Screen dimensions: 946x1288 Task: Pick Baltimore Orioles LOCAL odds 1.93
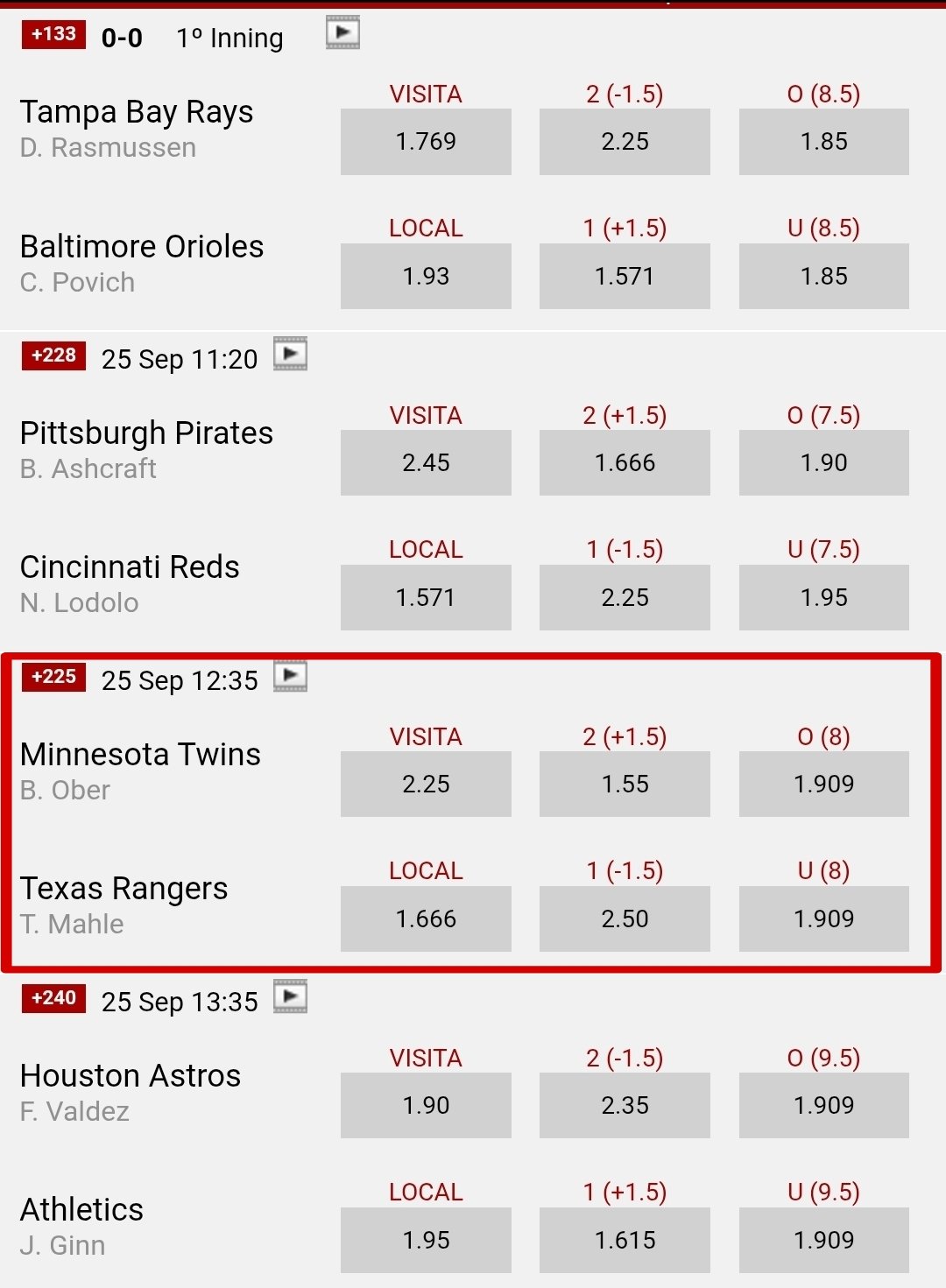pos(426,277)
